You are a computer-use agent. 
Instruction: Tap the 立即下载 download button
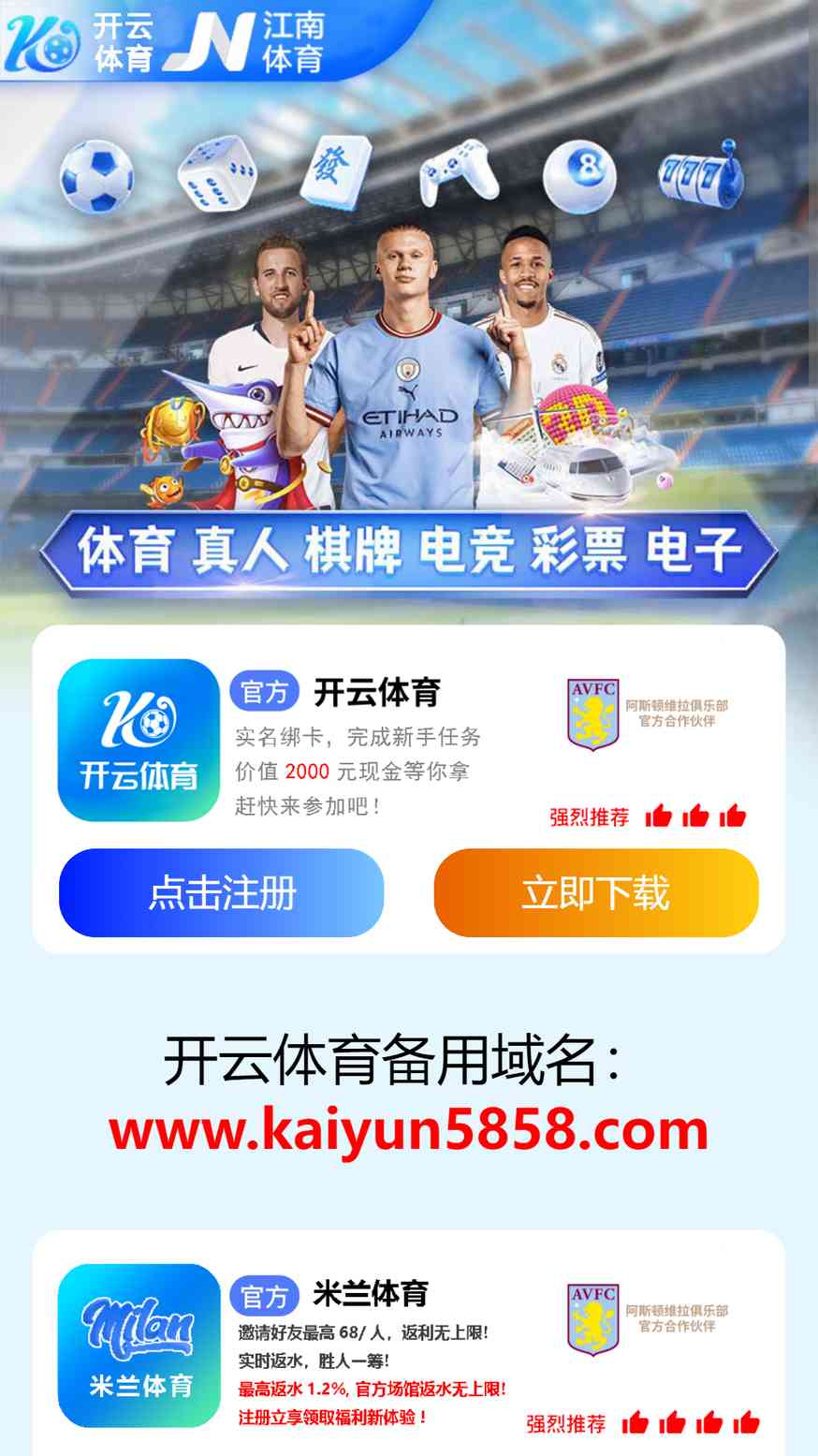[x=596, y=892]
